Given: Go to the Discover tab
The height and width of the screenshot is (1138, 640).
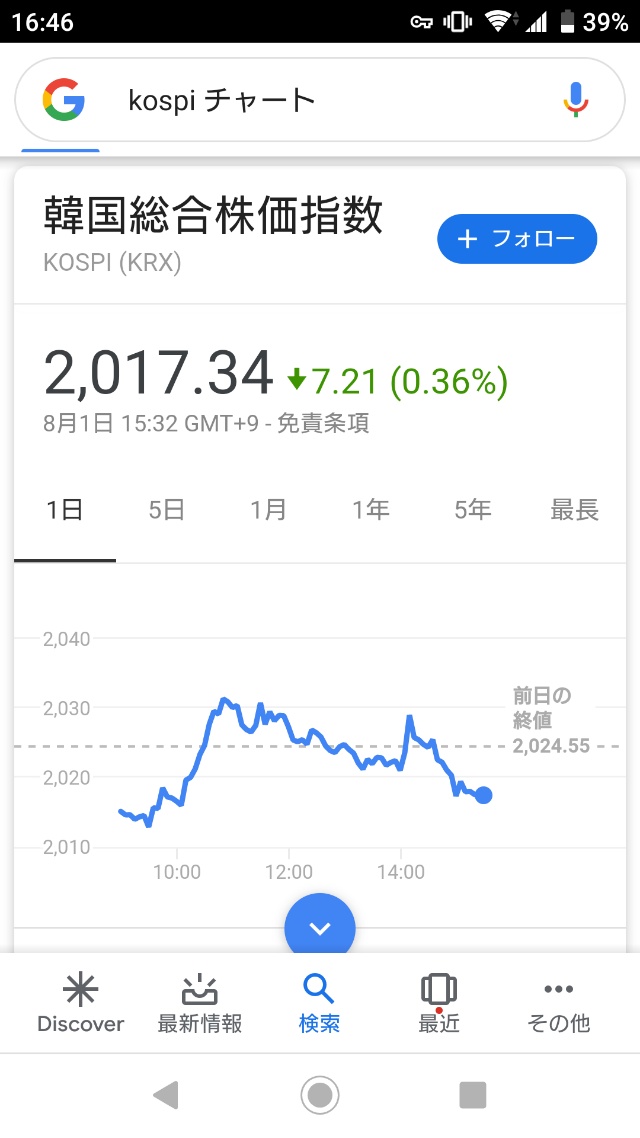Looking at the screenshot, I should (80, 1004).
